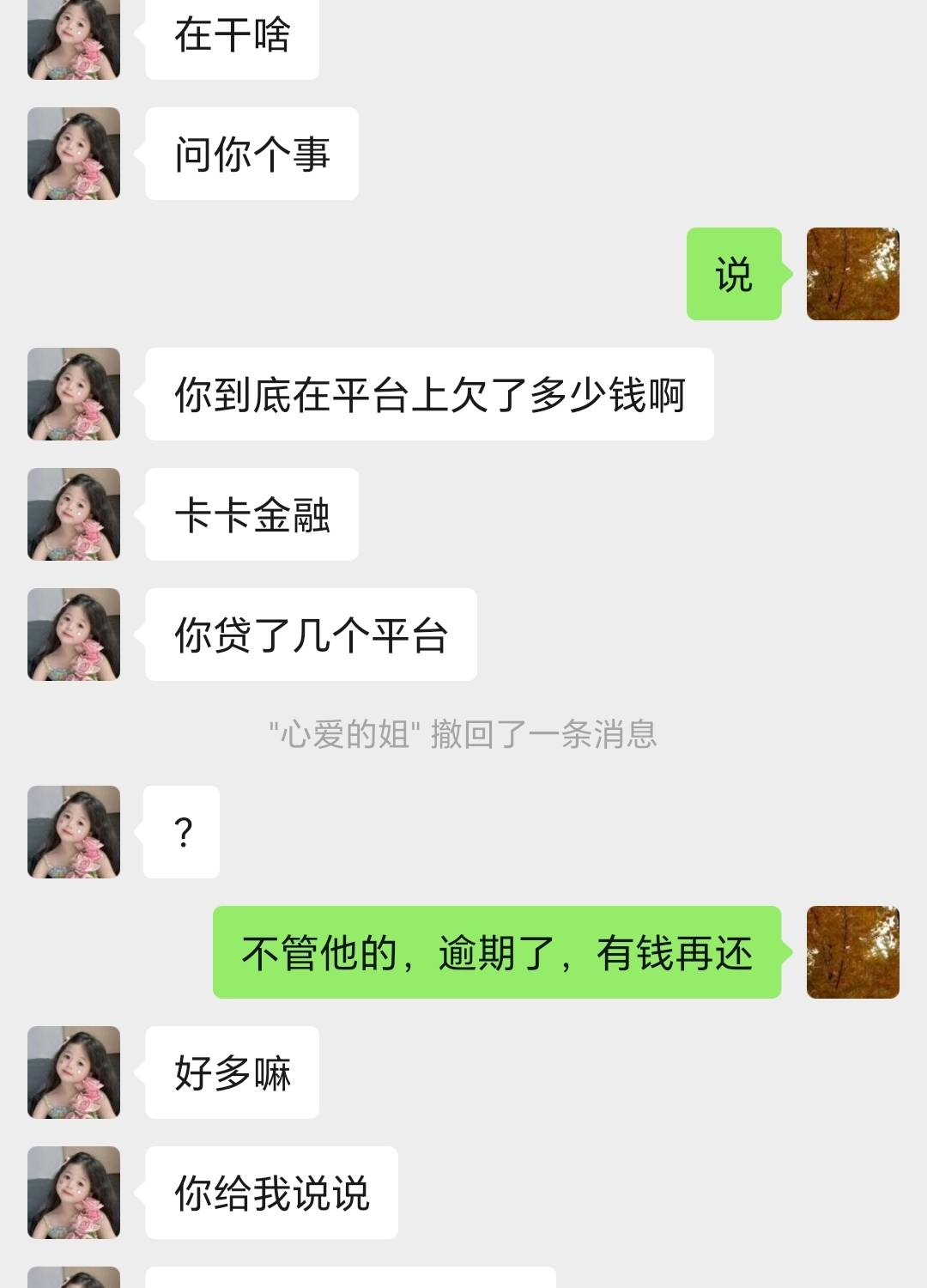Image resolution: width=927 pixels, height=1288 pixels.
Task: Open sender's avatar beside 问你个事
Action: tap(74, 154)
